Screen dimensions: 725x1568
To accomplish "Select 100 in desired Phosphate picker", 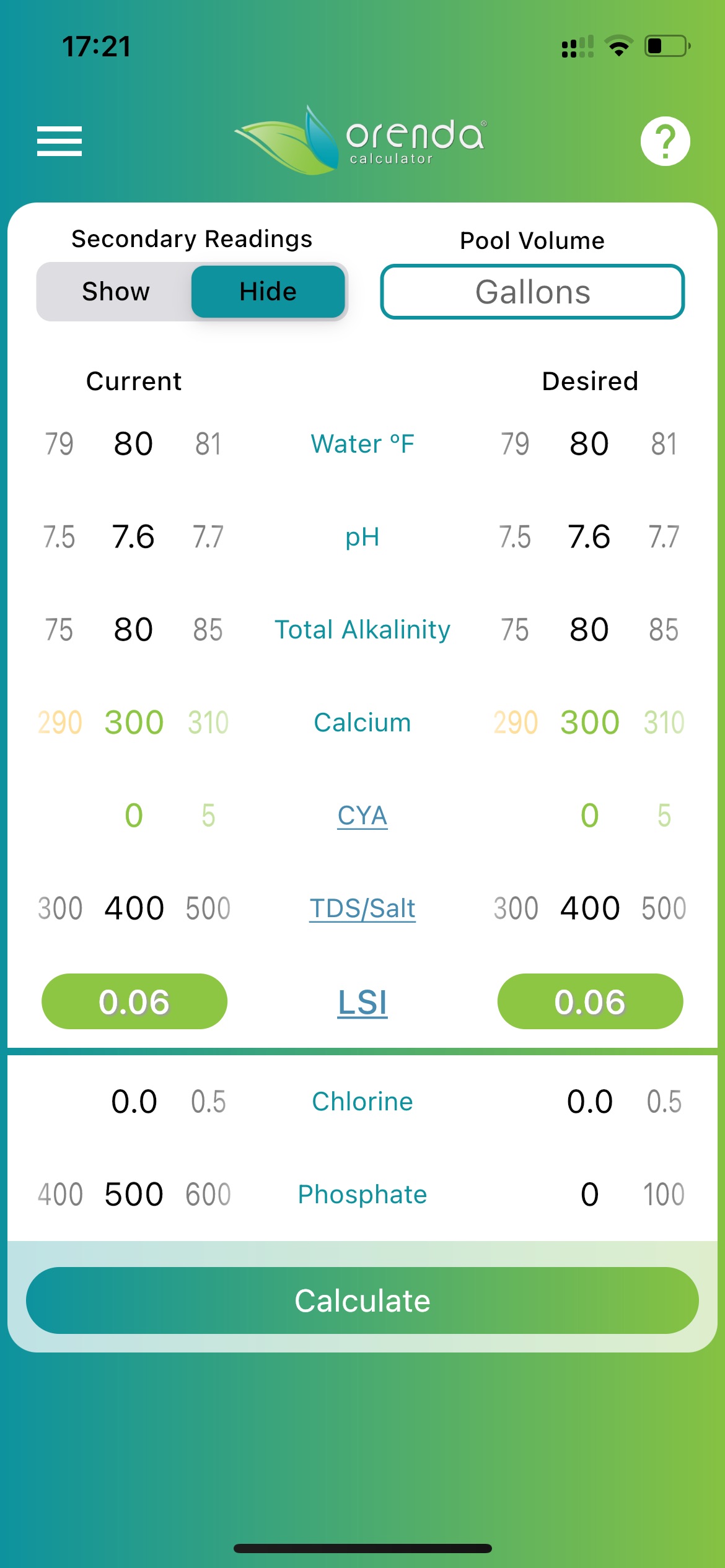I will tap(664, 1195).
